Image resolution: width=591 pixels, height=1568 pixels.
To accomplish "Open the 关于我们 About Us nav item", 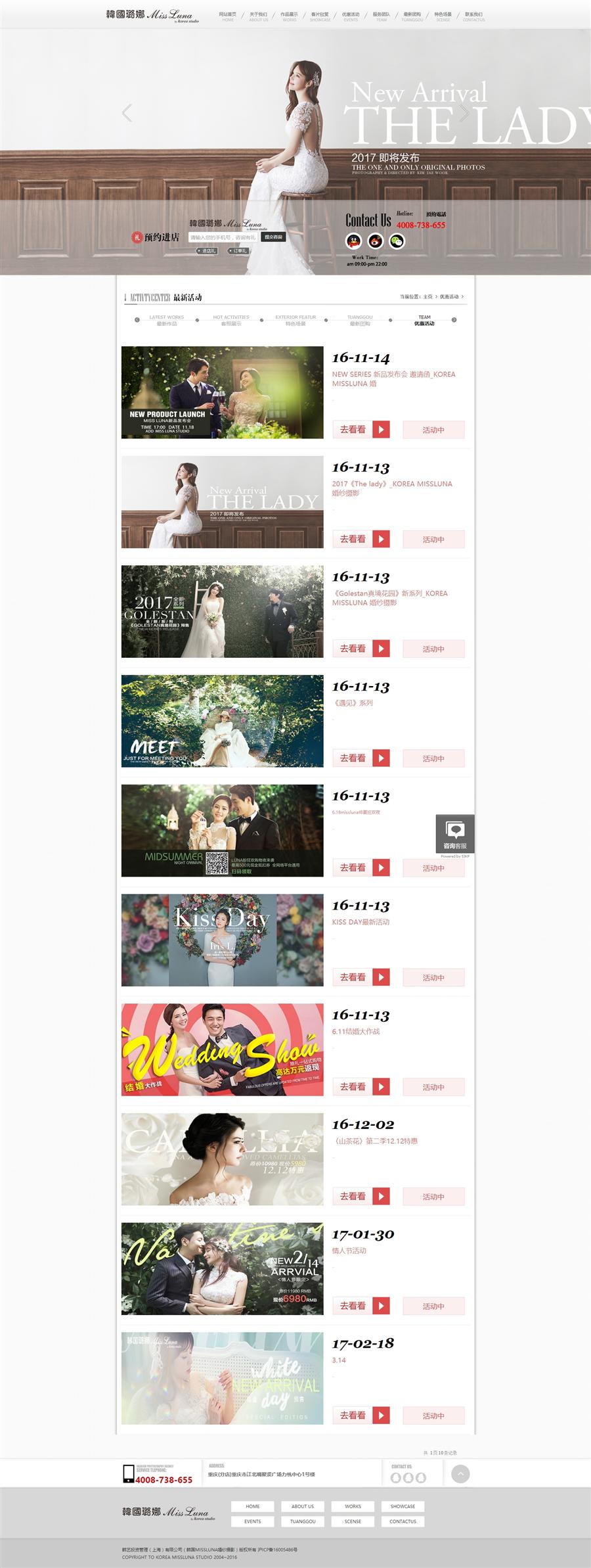I will [258, 16].
